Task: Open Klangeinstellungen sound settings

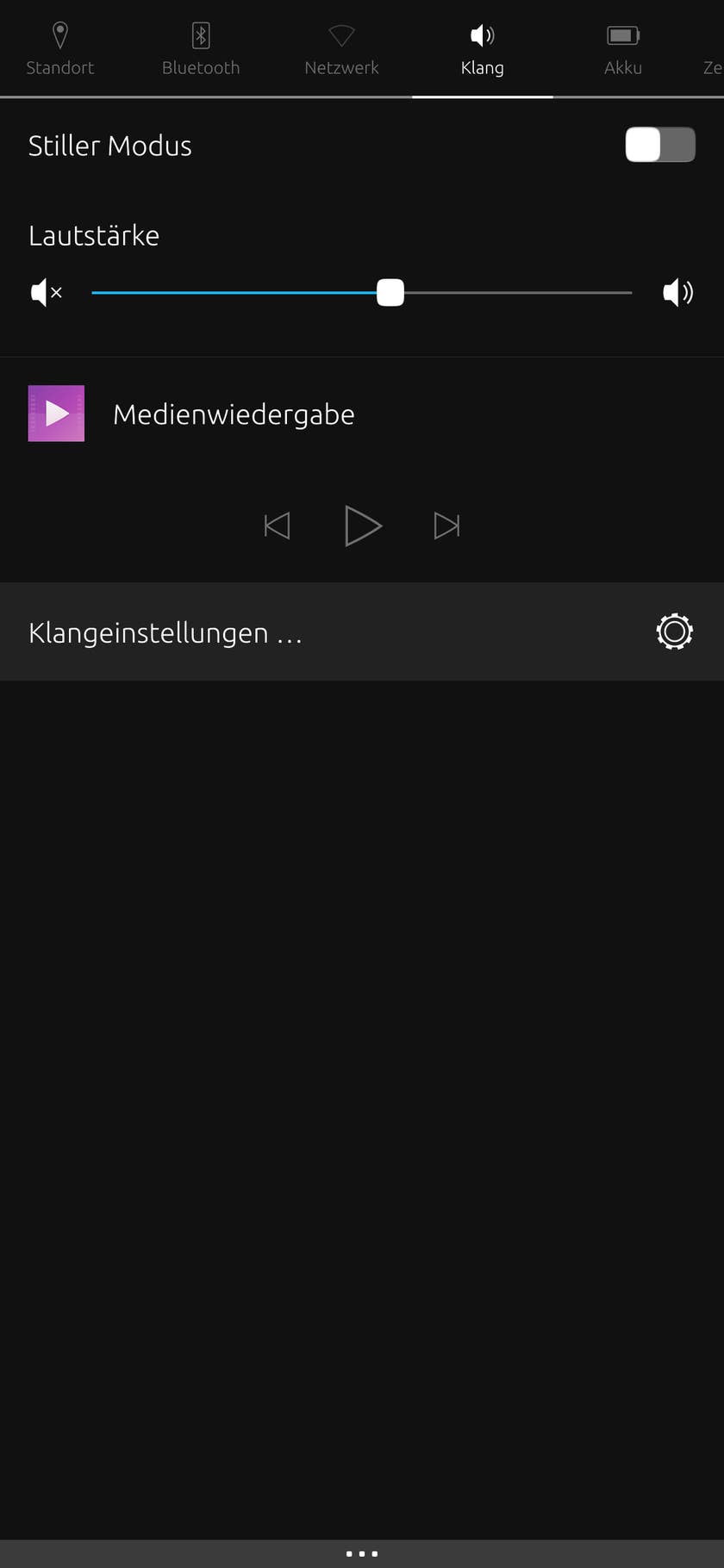Action: (362, 632)
